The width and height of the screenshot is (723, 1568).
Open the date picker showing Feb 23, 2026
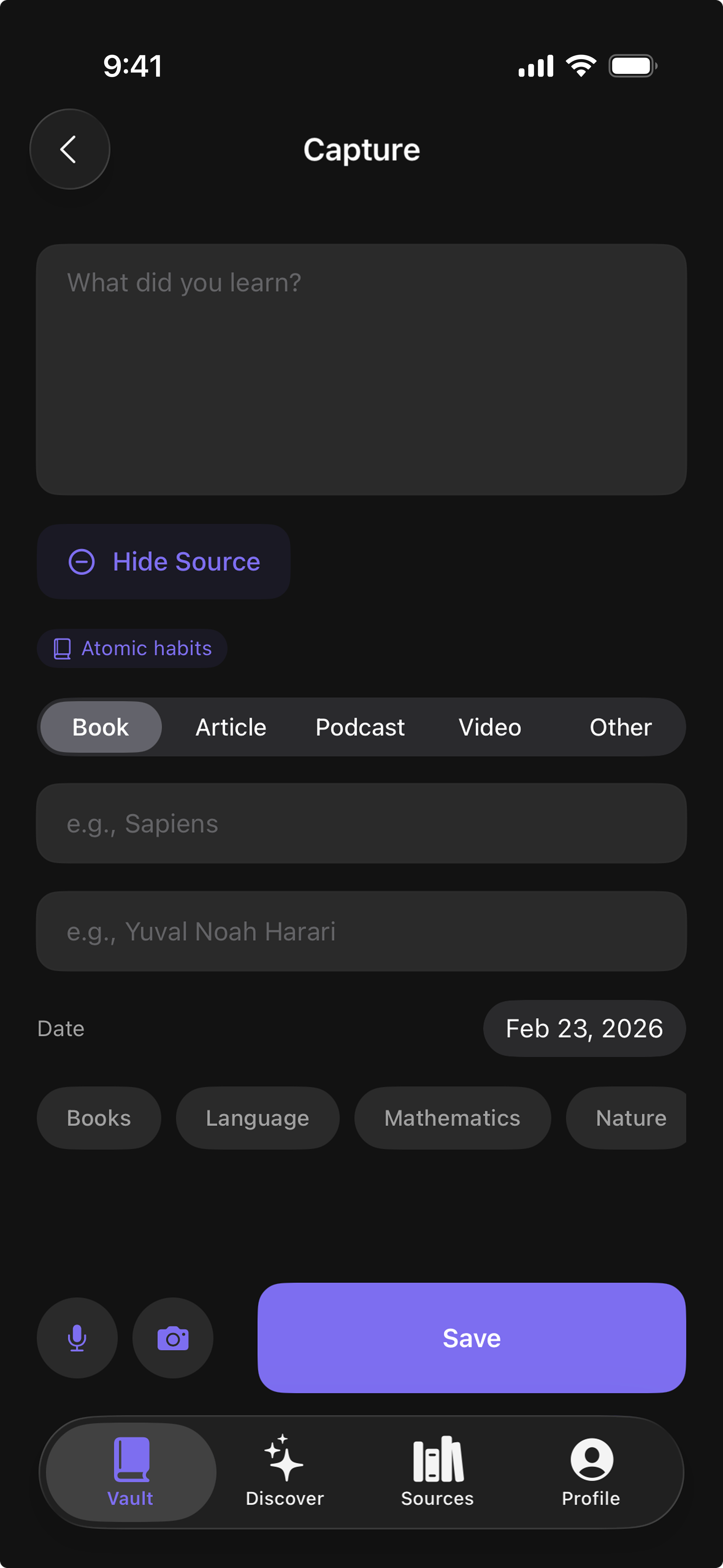point(583,1028)
